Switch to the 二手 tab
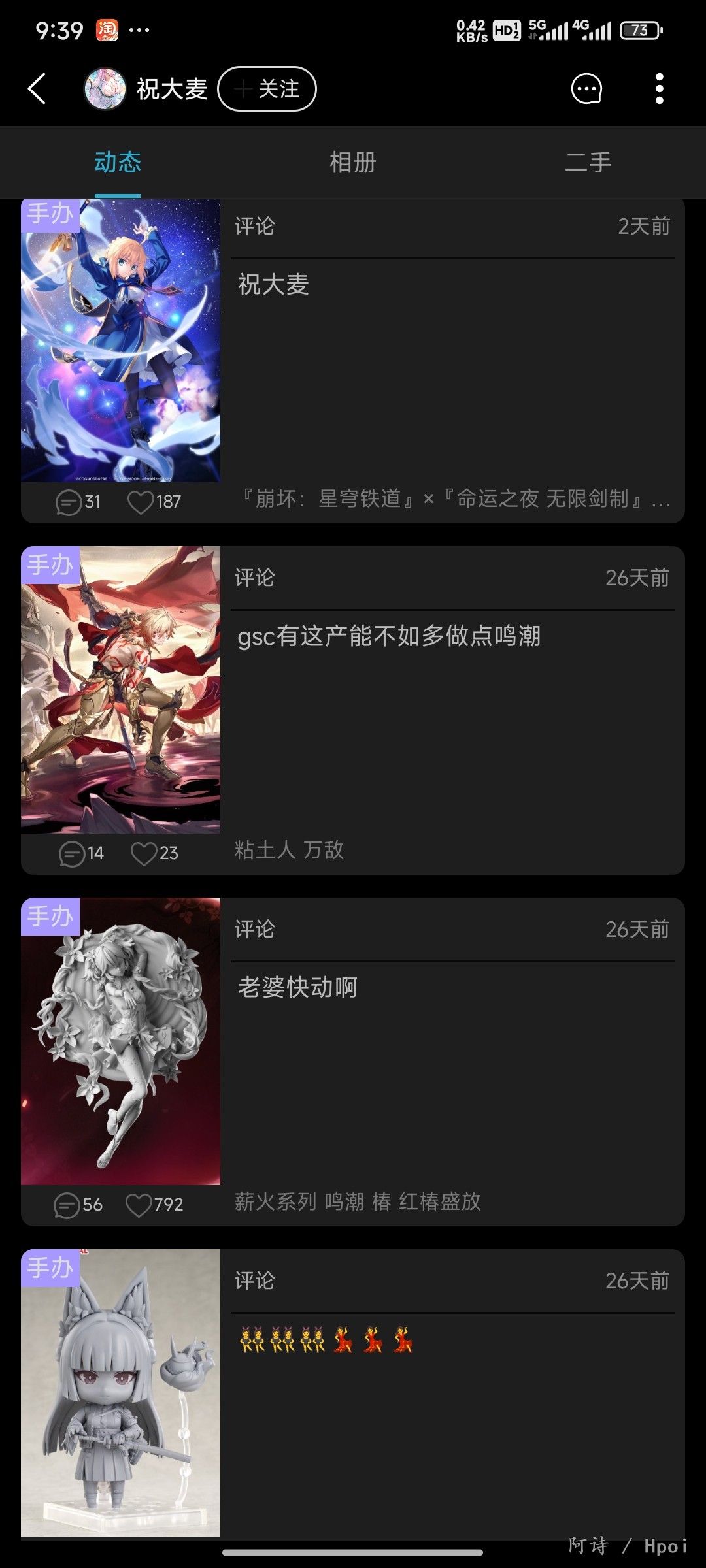 click(x=588, y=162)
